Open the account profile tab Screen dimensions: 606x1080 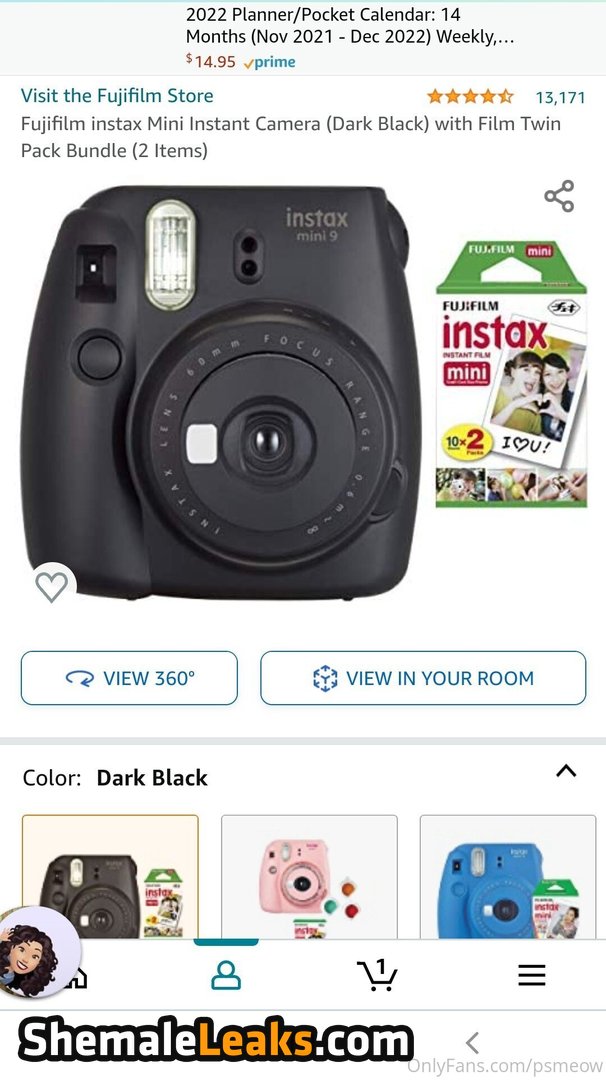pyautogui.click(x=226, y=975)
